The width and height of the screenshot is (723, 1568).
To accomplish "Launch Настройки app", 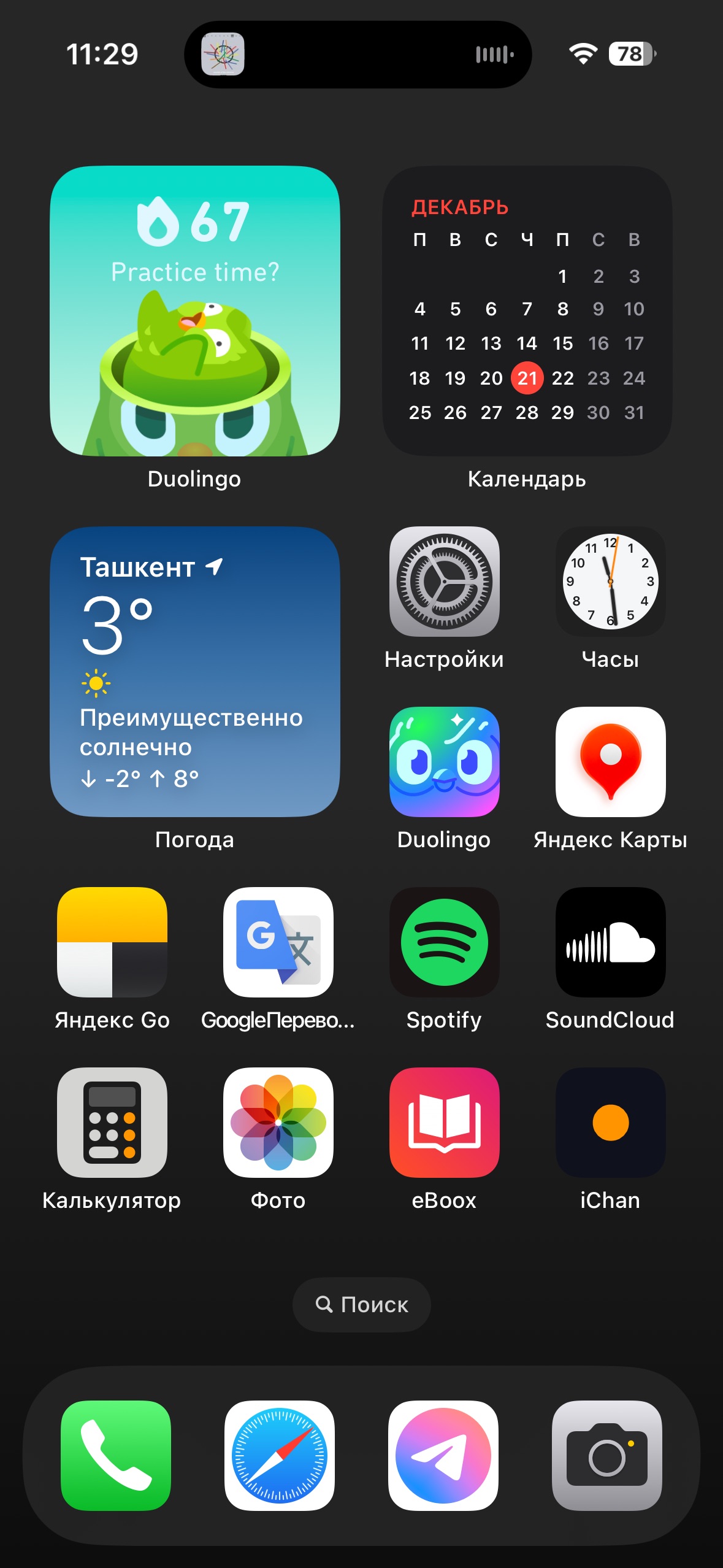I will click(445, 581).
